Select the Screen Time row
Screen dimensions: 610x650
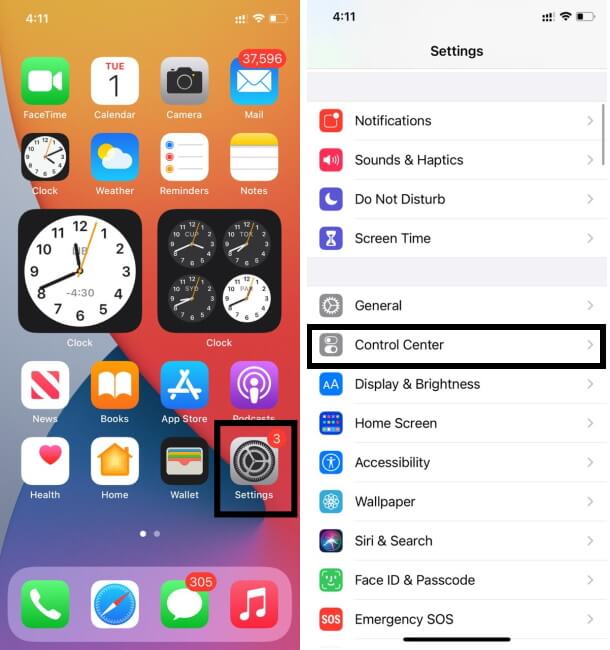tap(456, 238)
